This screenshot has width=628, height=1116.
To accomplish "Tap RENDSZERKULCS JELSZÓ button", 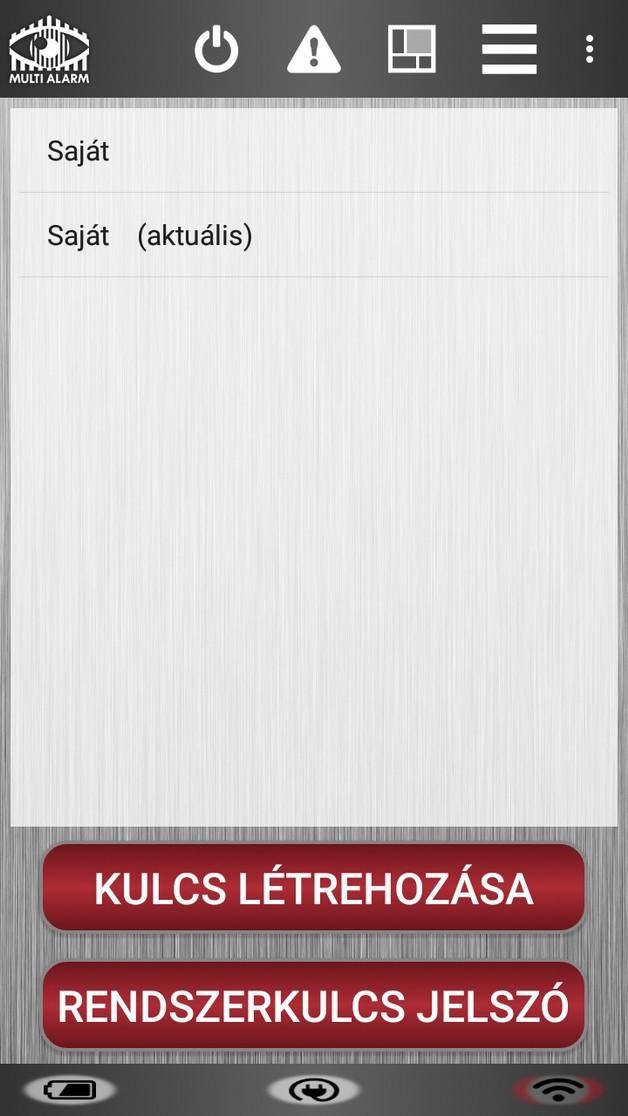I will coord(313,1005).
